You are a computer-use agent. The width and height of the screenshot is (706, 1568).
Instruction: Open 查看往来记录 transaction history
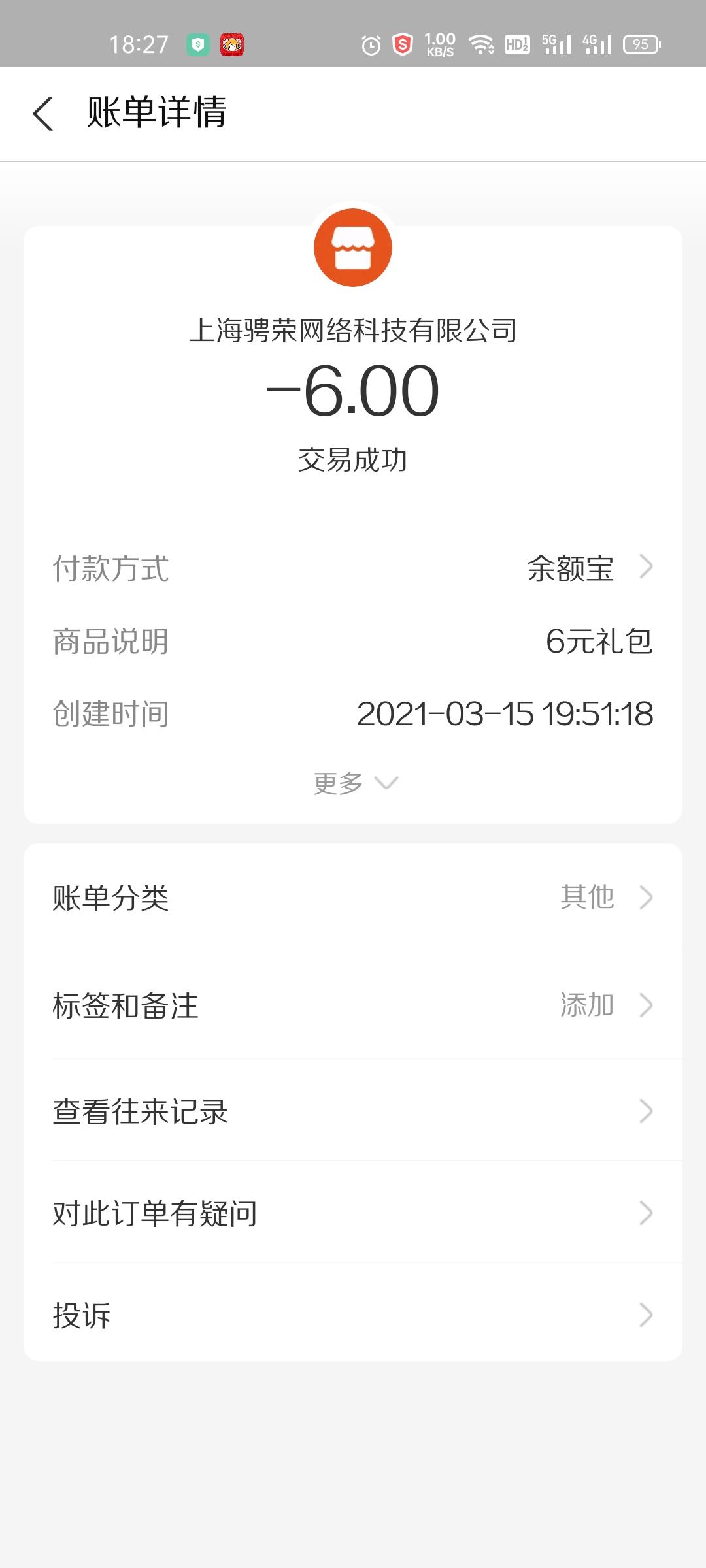(353, 1111)
